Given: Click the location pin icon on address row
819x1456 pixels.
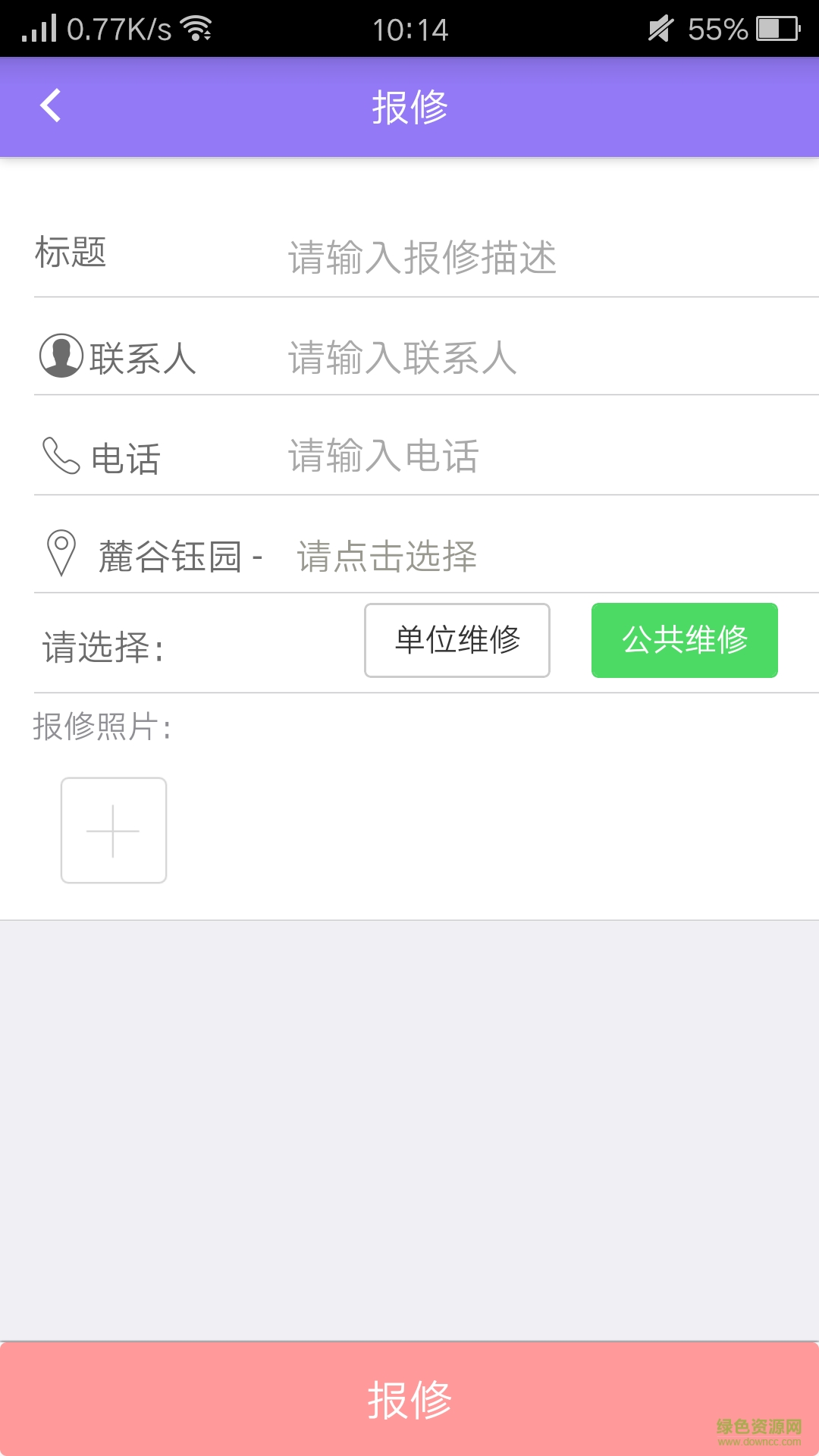Looking at the screenshot, I should click(61, 554).
